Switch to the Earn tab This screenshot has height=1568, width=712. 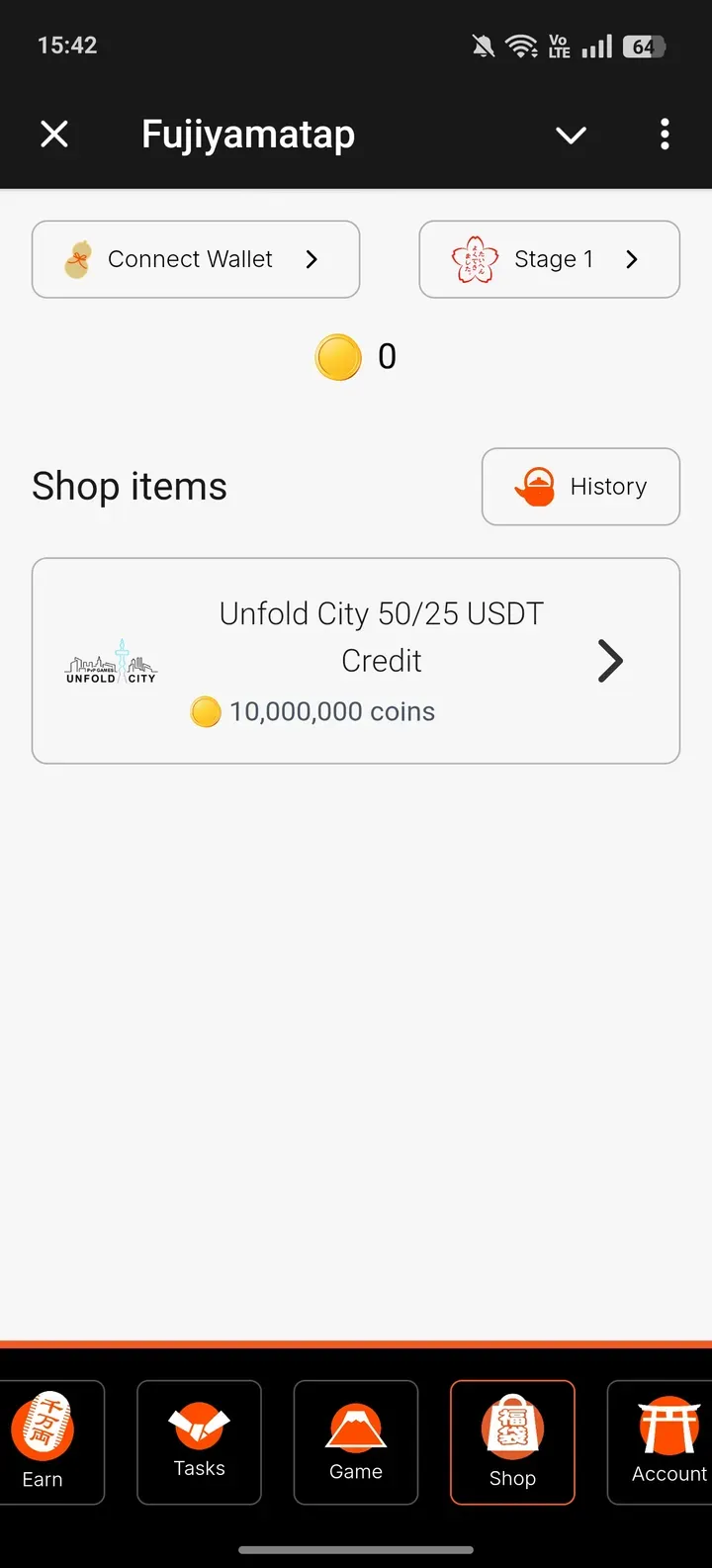44,1441
